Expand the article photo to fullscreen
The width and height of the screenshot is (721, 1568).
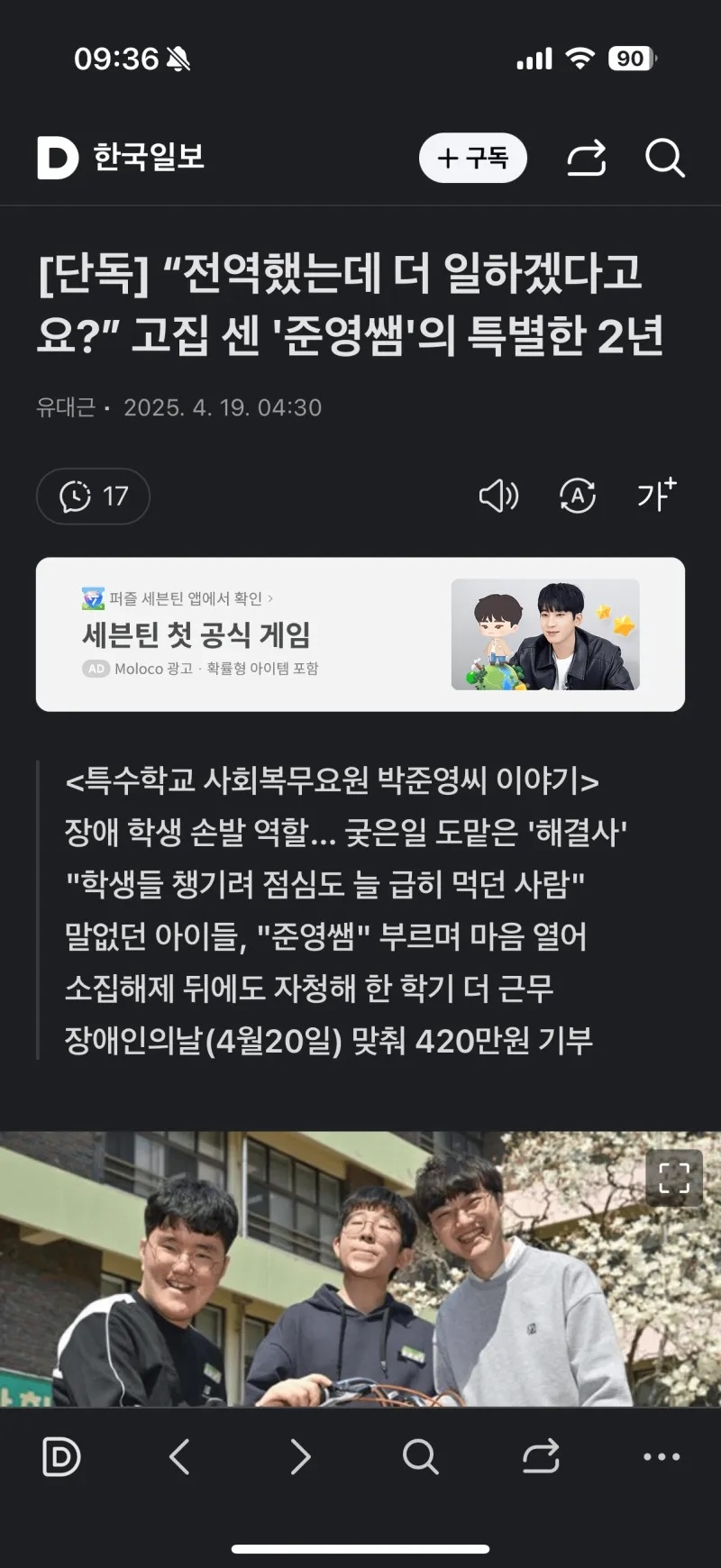pos(674,1178)
